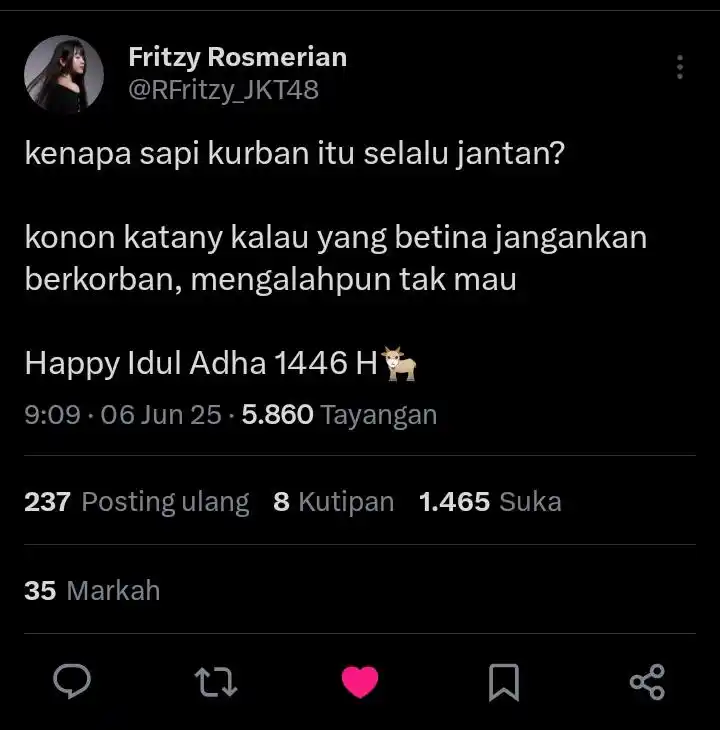720x730 pixels.
Task: Click the repost icon below the tweet
Action: tap(216, 684)
